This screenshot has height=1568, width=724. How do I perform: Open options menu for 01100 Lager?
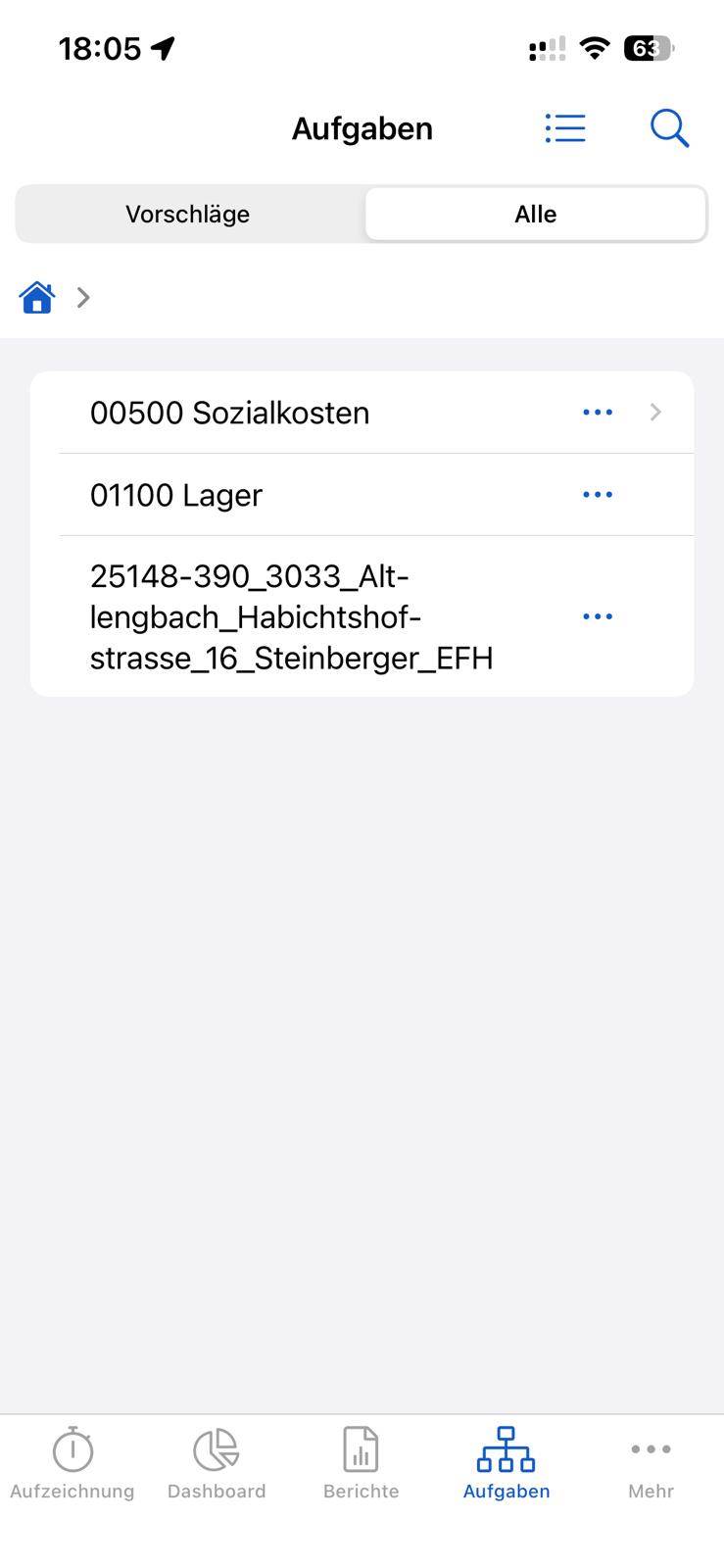598,495
